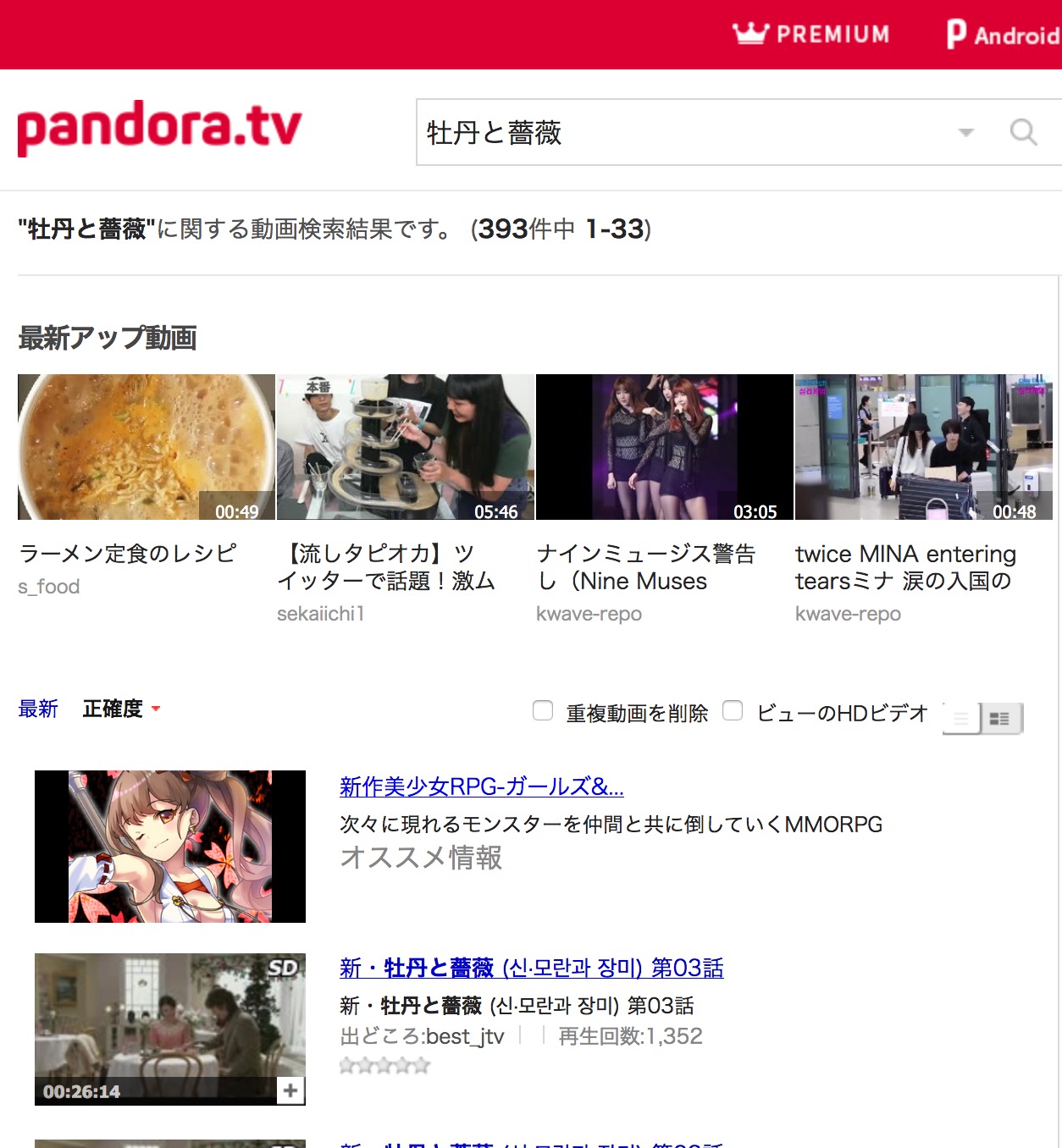This screenshot has height=1148, width=1062.
Task: Expand the search box dropdown arrow
Action: pos(965,133)
